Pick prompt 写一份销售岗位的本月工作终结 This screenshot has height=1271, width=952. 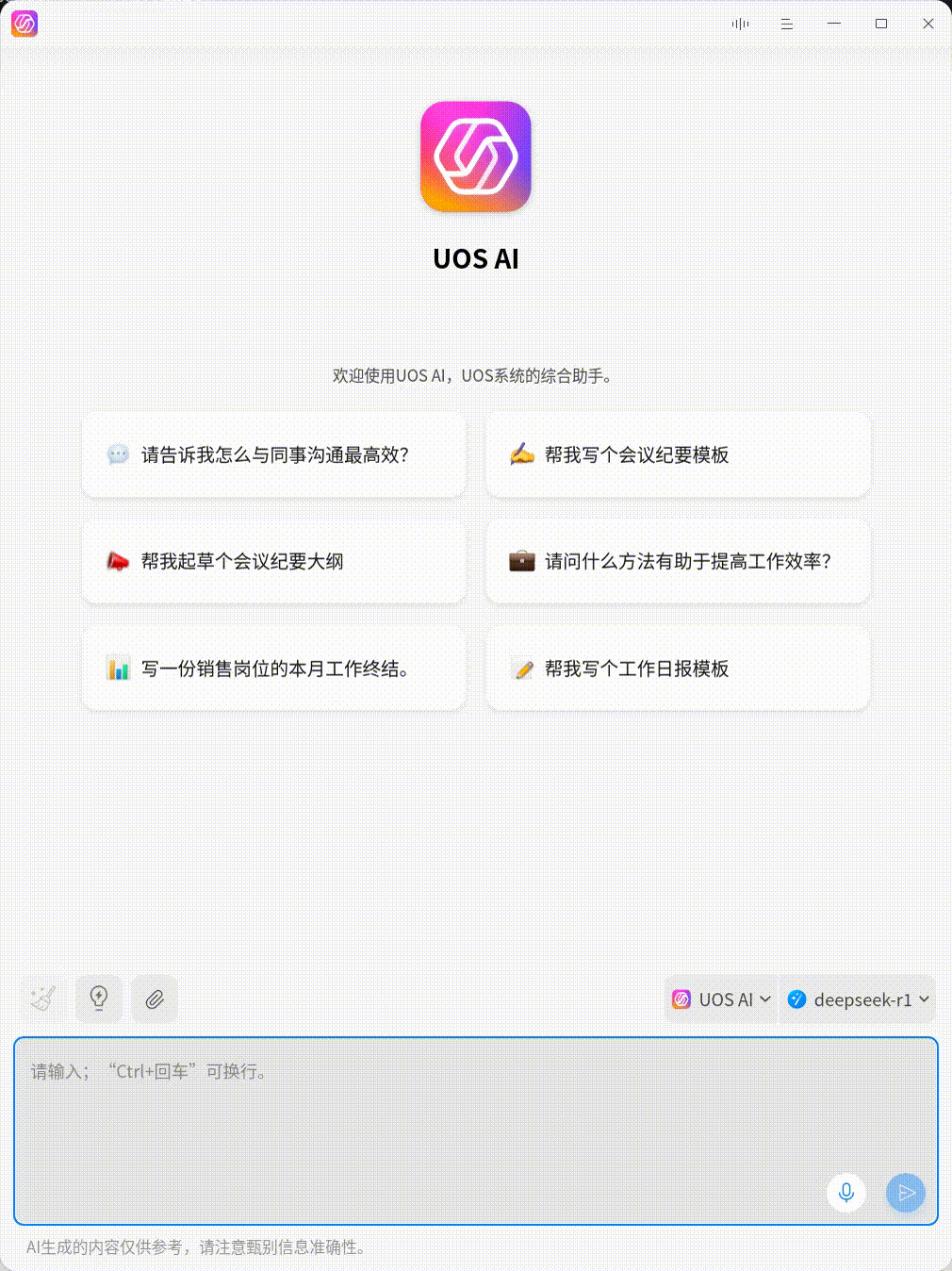click(274, 669)
